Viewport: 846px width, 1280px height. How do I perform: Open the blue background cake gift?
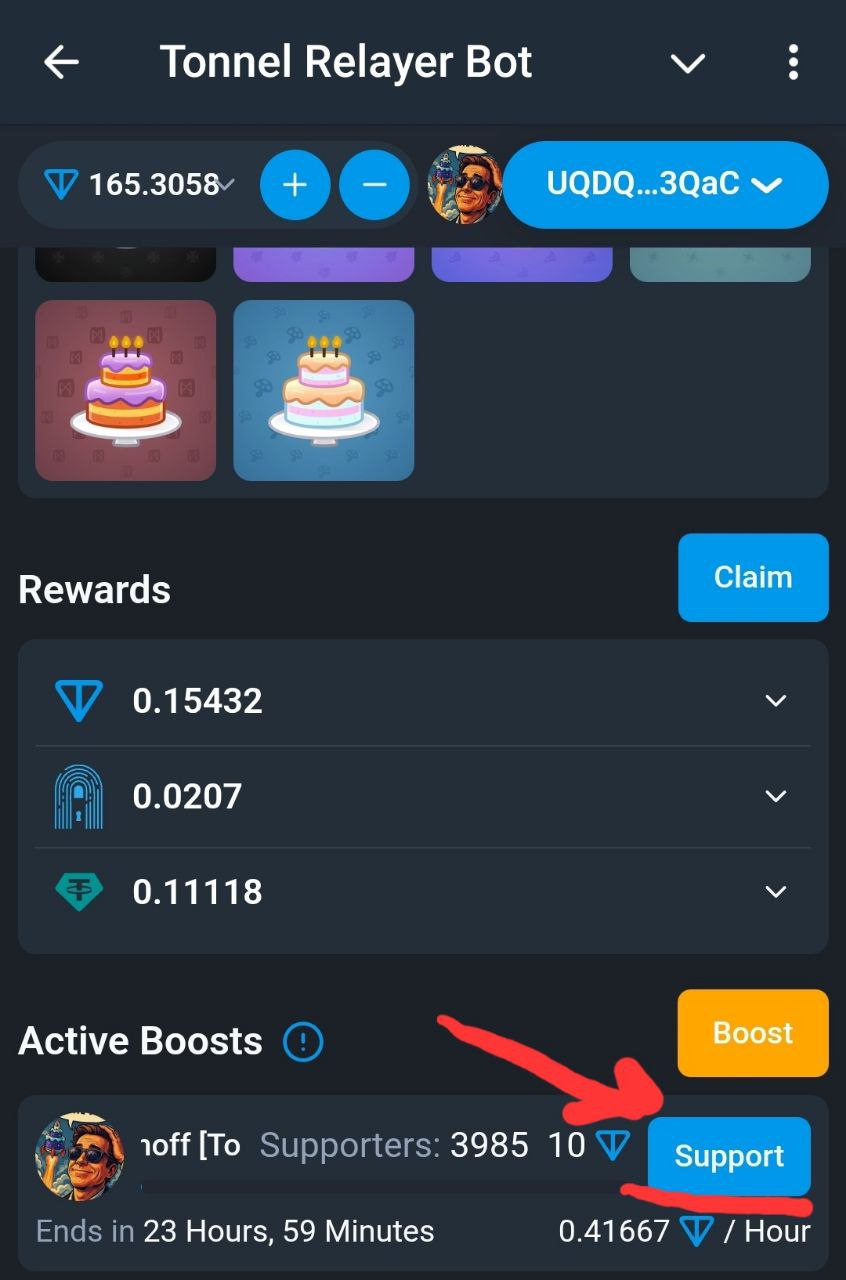(324, 390)
